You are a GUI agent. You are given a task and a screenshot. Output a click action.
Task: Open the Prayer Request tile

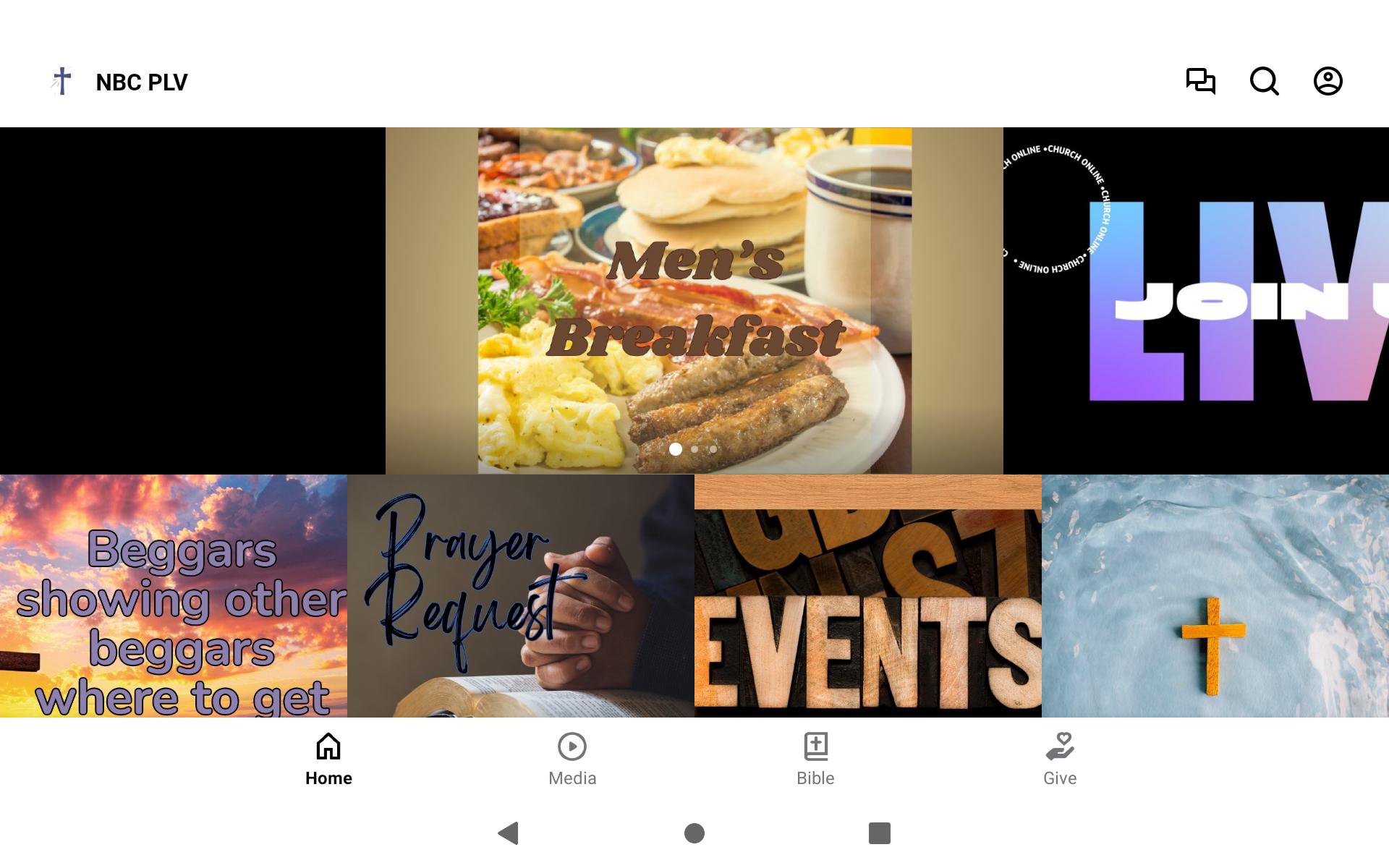coord(521,596)
